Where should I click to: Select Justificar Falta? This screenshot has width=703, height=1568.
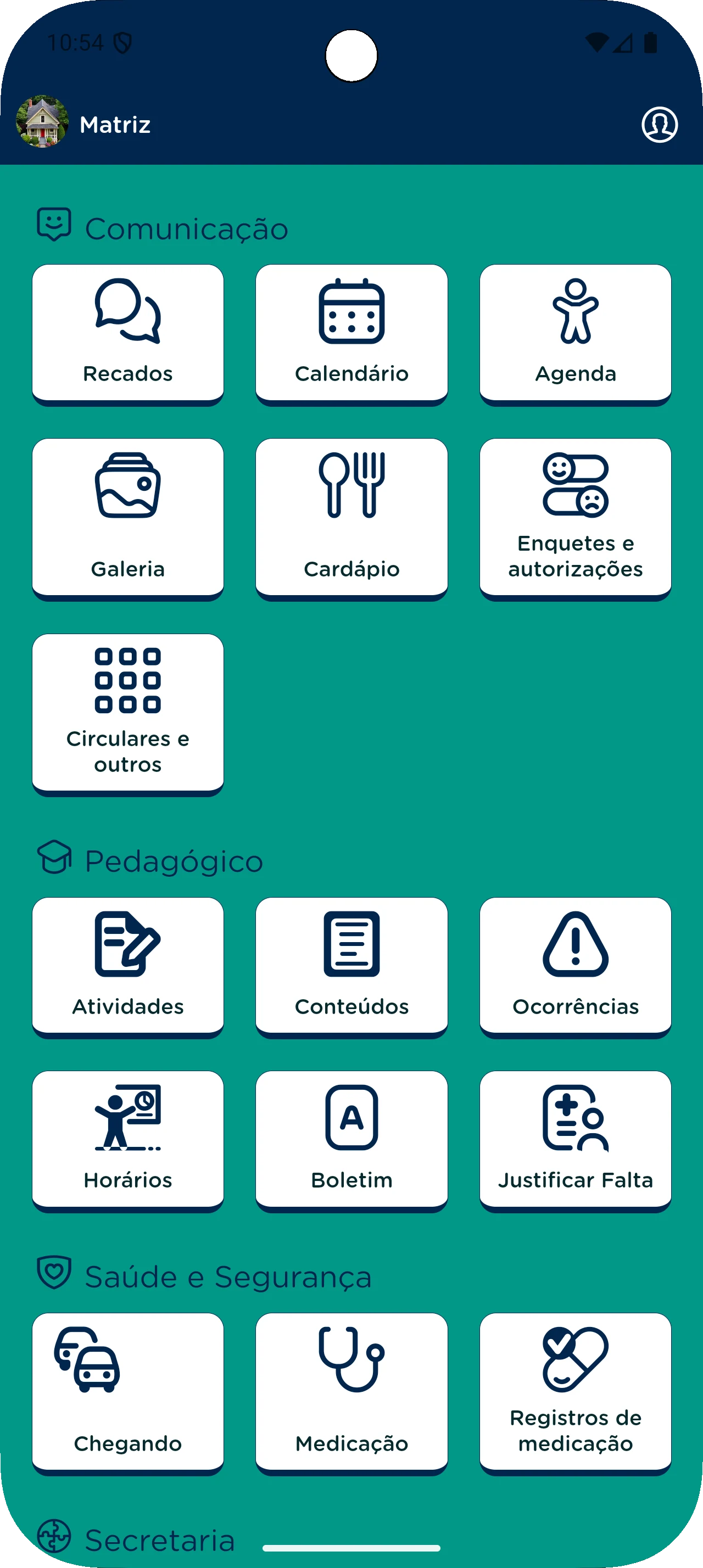(575, 1141)
